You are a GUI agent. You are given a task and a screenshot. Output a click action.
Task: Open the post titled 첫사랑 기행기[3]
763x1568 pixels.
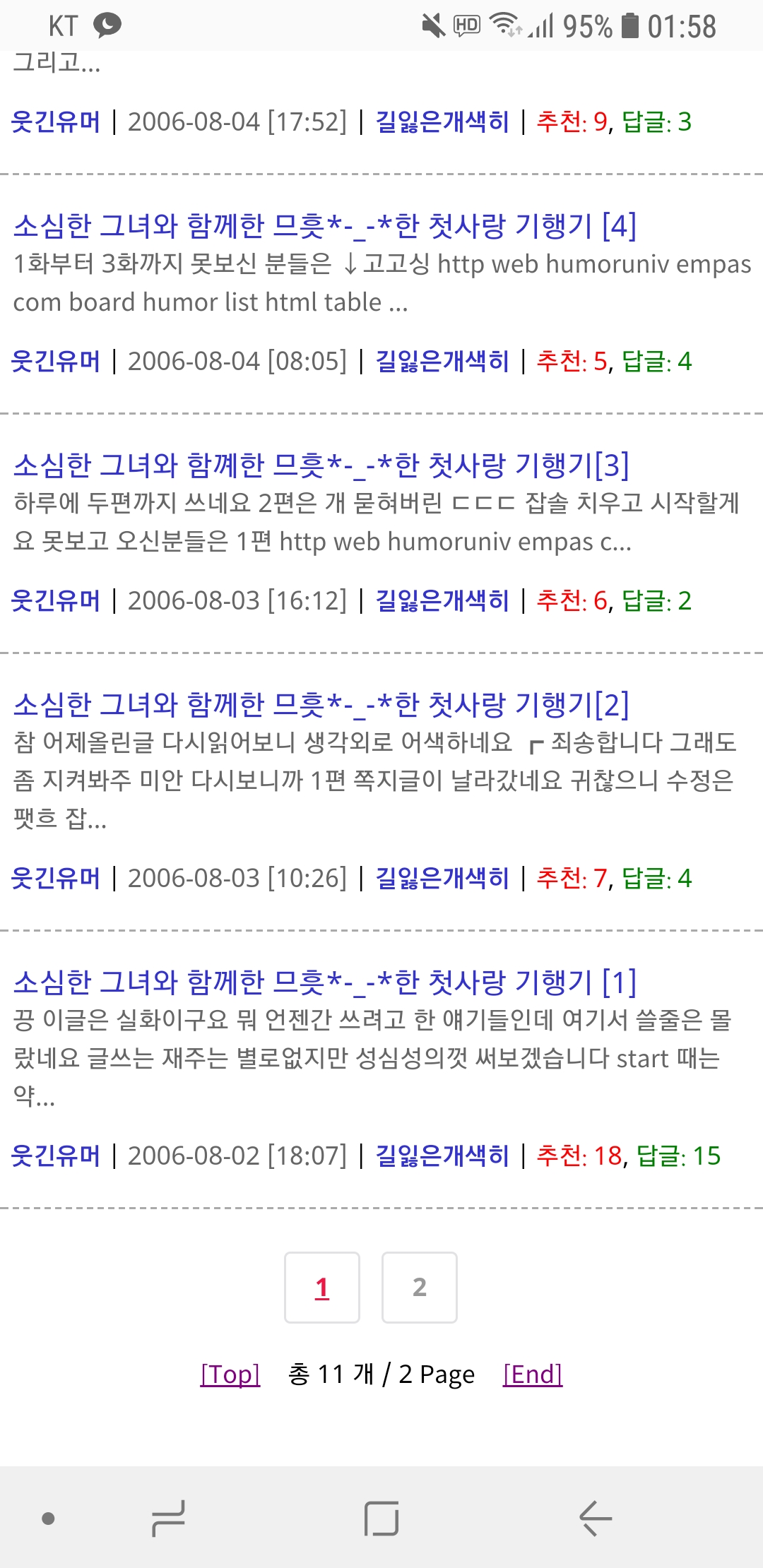[x=321, y=465]
